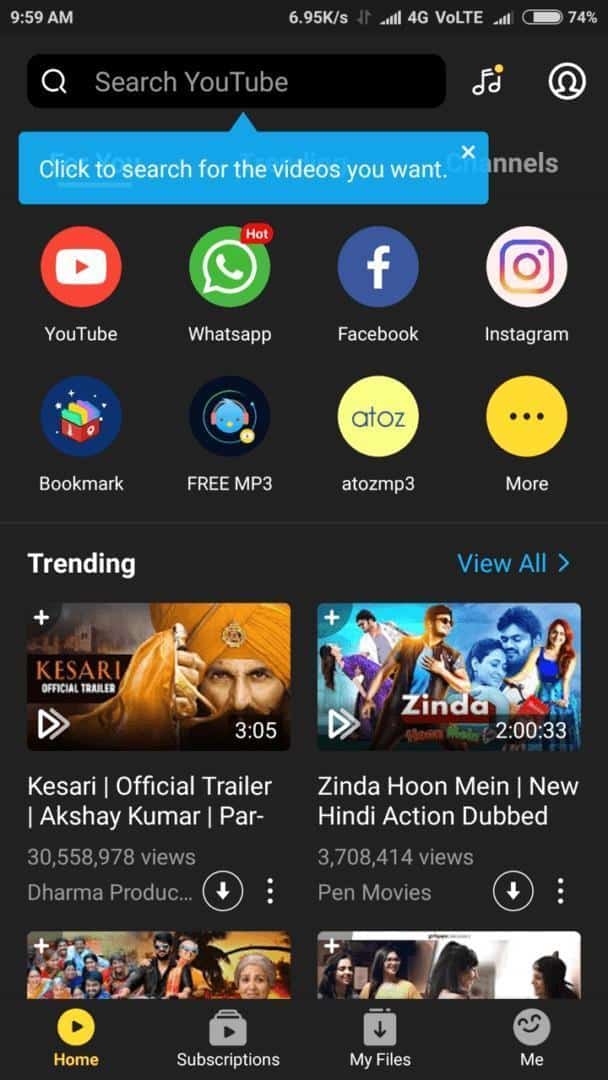Open the profile avatar icon
The width and height of the screenshot is (608, 1080).
point(567,81)
